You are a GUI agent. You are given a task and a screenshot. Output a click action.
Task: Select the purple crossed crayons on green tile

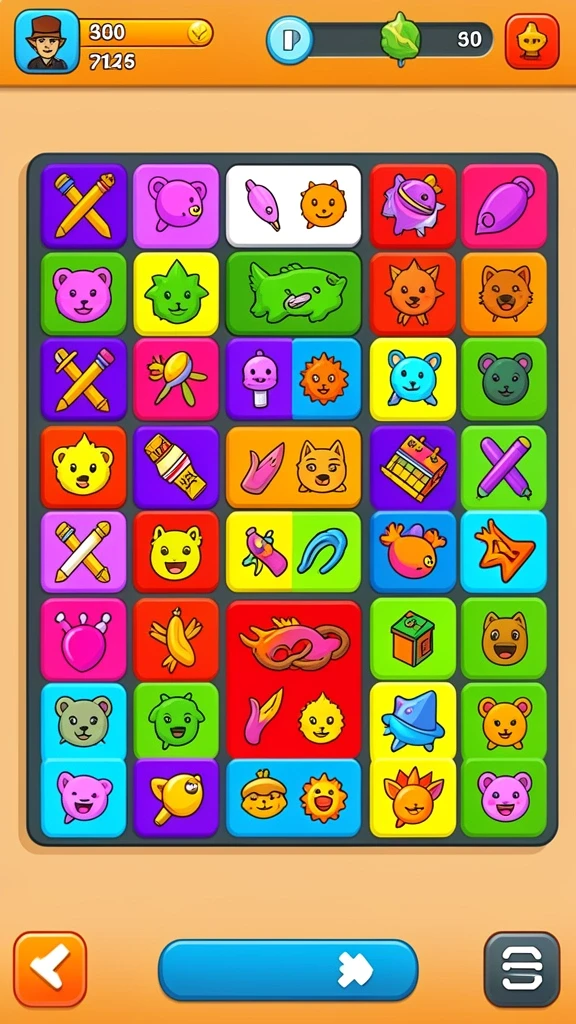pyautogui.click(x=504, y=467)
